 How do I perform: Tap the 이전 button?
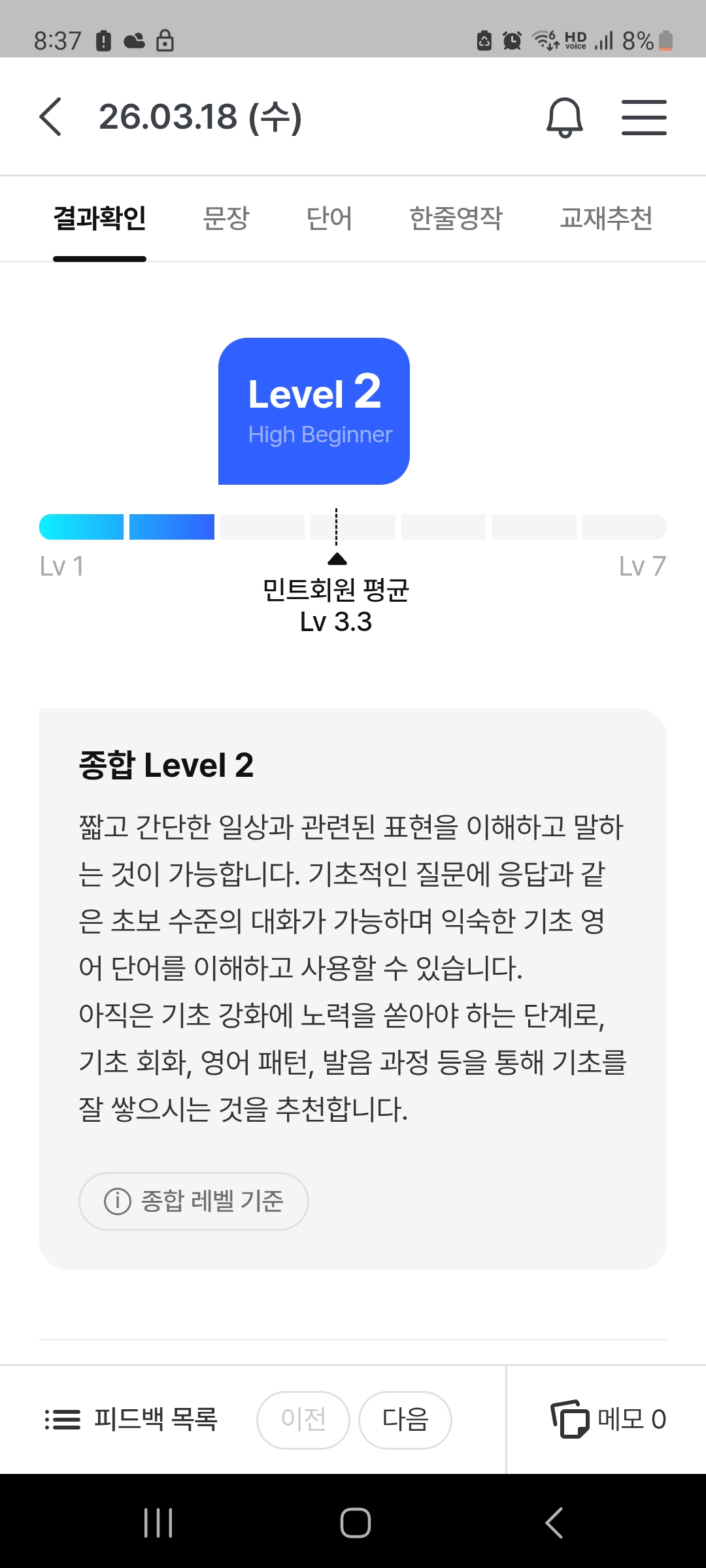303,1420
